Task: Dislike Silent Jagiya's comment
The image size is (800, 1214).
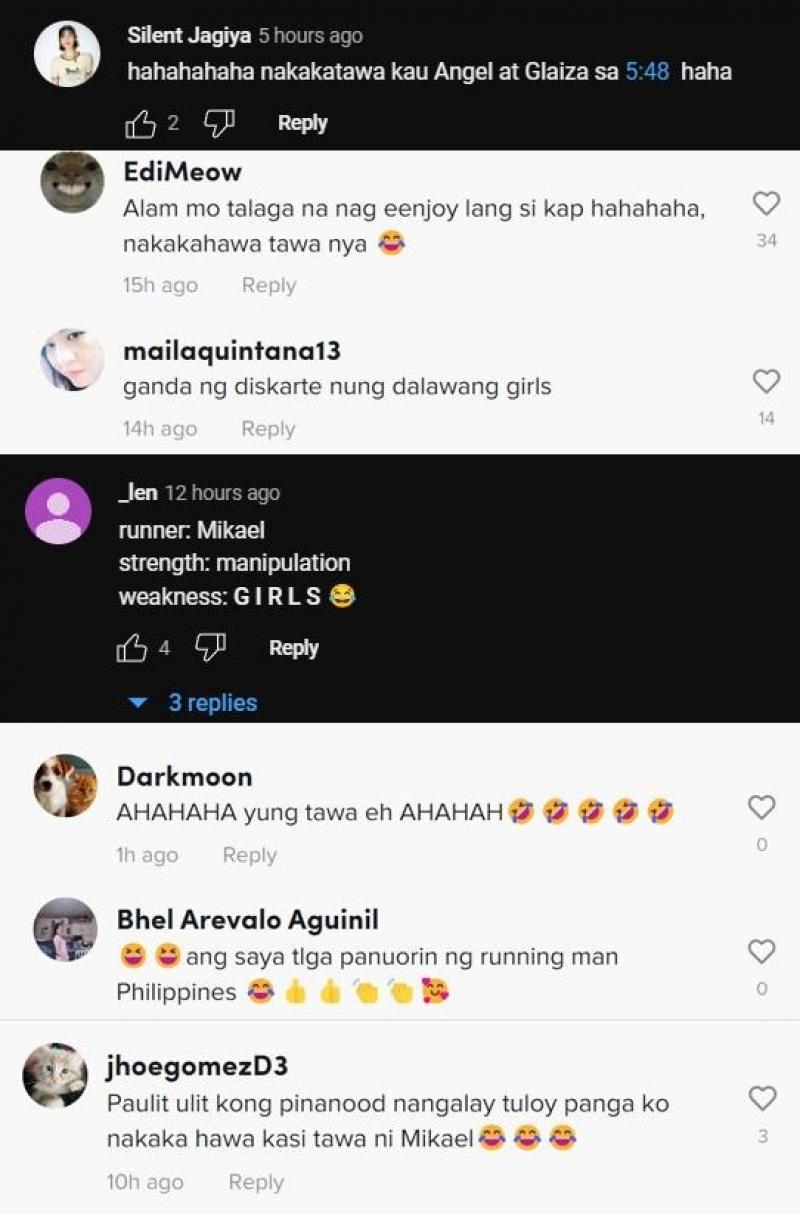Action: click(x=217, y=121)
